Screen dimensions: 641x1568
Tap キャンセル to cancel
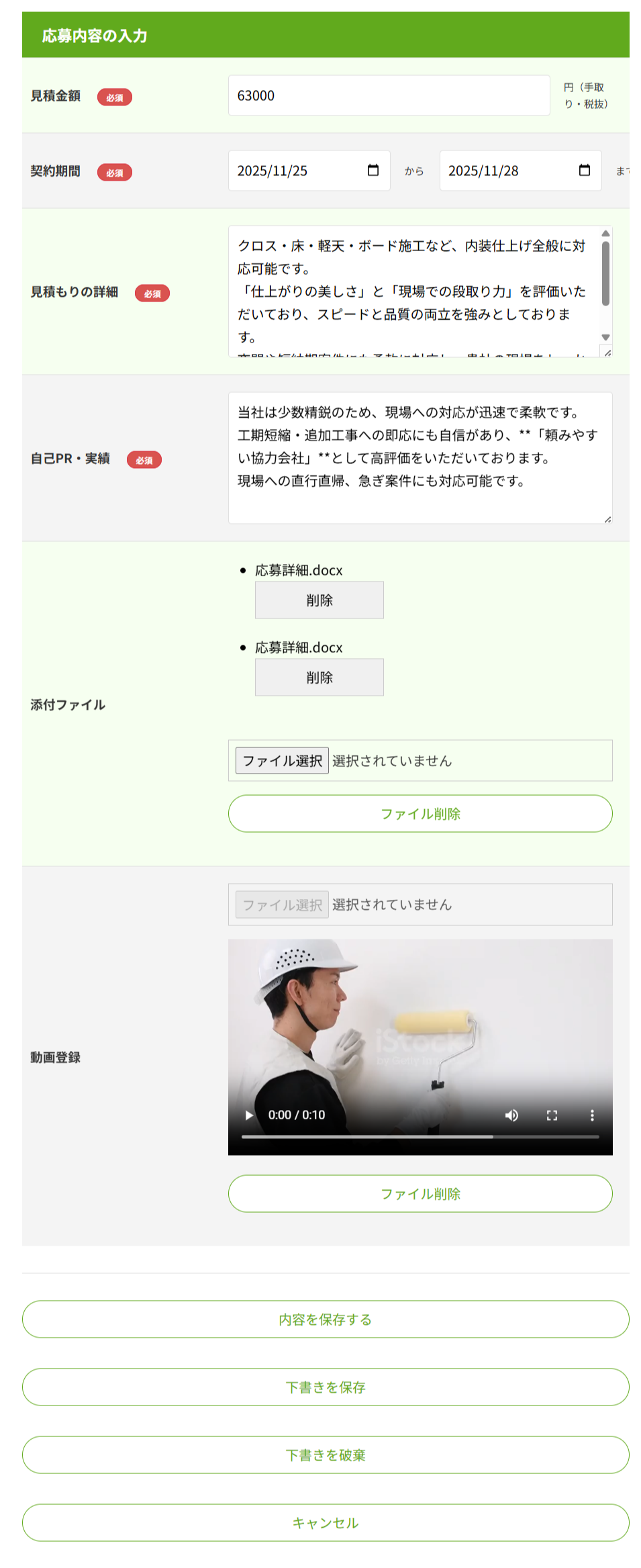point(326,1522)
